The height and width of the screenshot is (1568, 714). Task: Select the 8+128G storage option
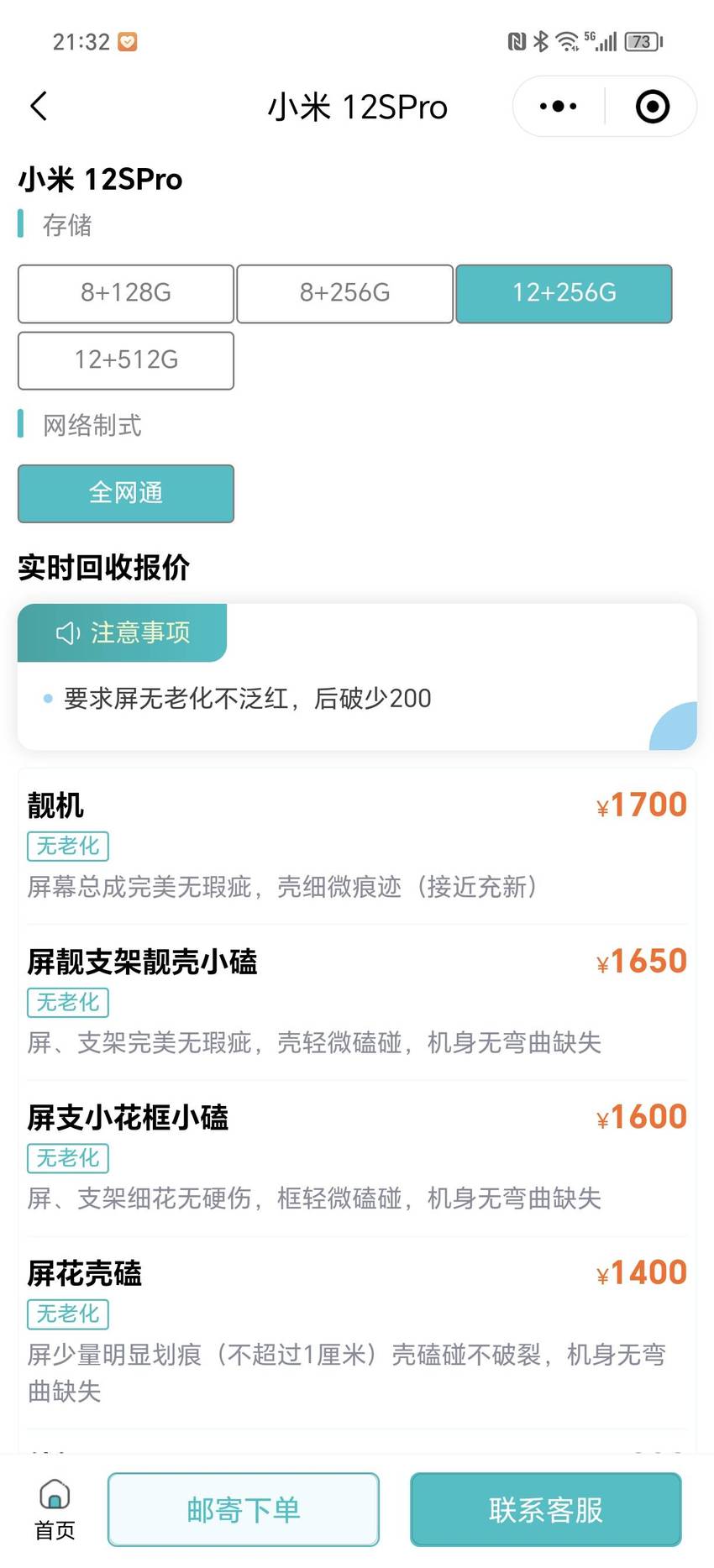pos(126,293)
